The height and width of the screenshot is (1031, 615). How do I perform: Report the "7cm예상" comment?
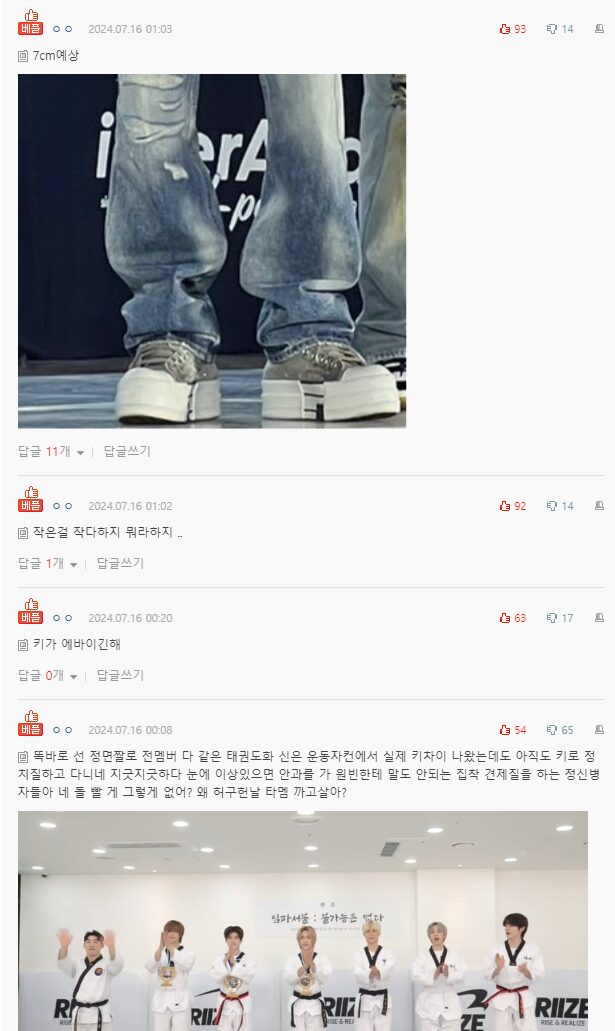click(x=599, y=29)
